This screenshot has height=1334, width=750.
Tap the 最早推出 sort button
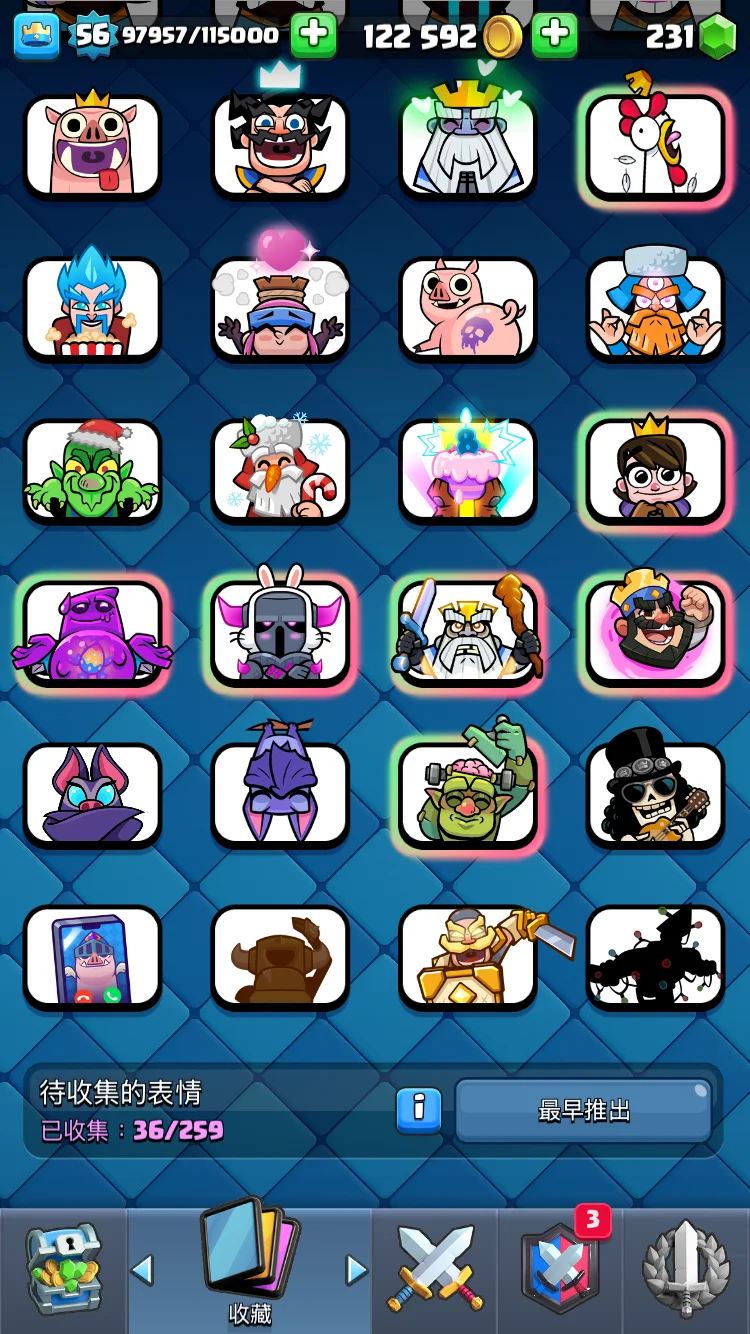tap(584, 1110)
